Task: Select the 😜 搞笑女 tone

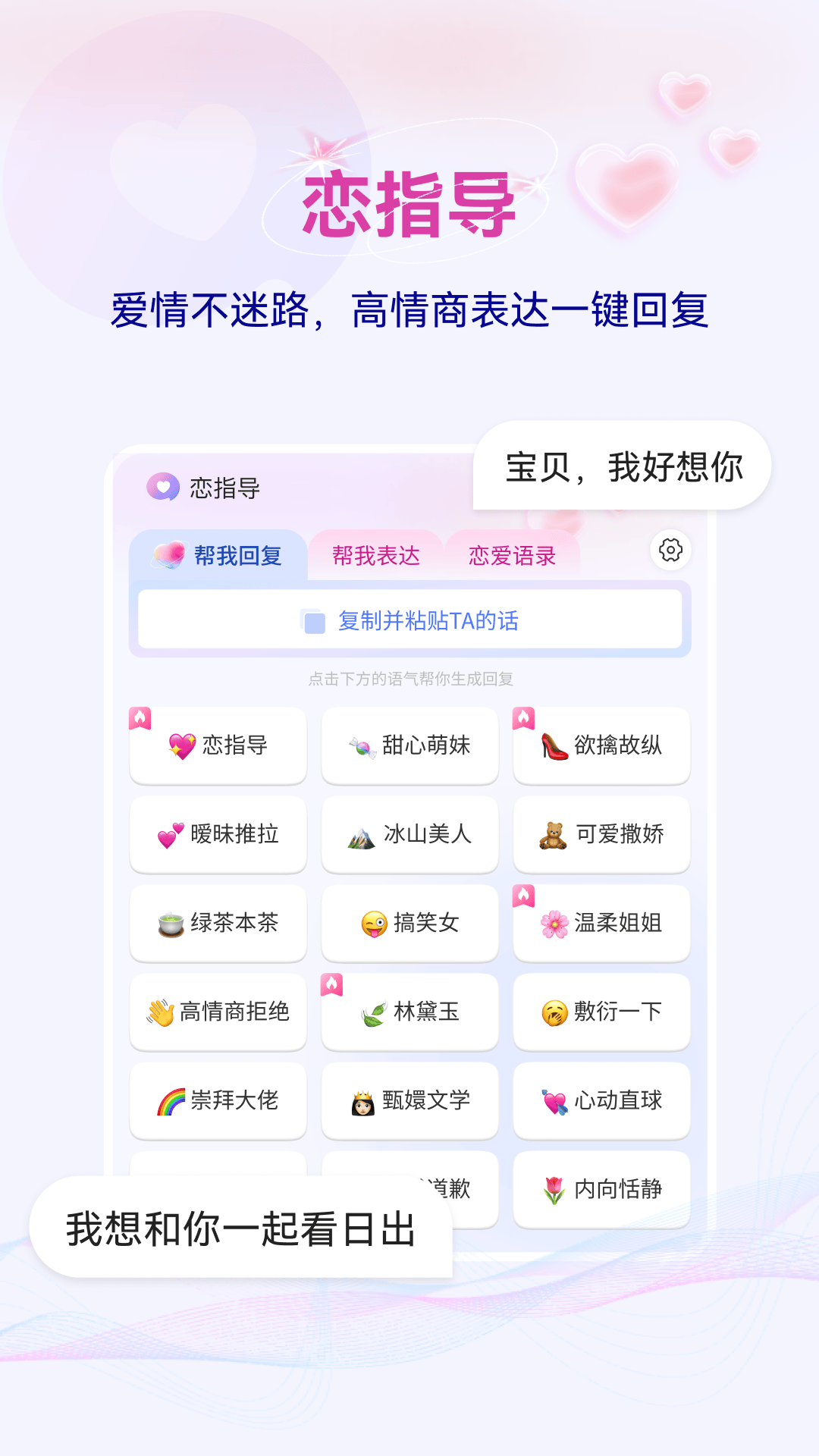Action: tap(409, 924)
